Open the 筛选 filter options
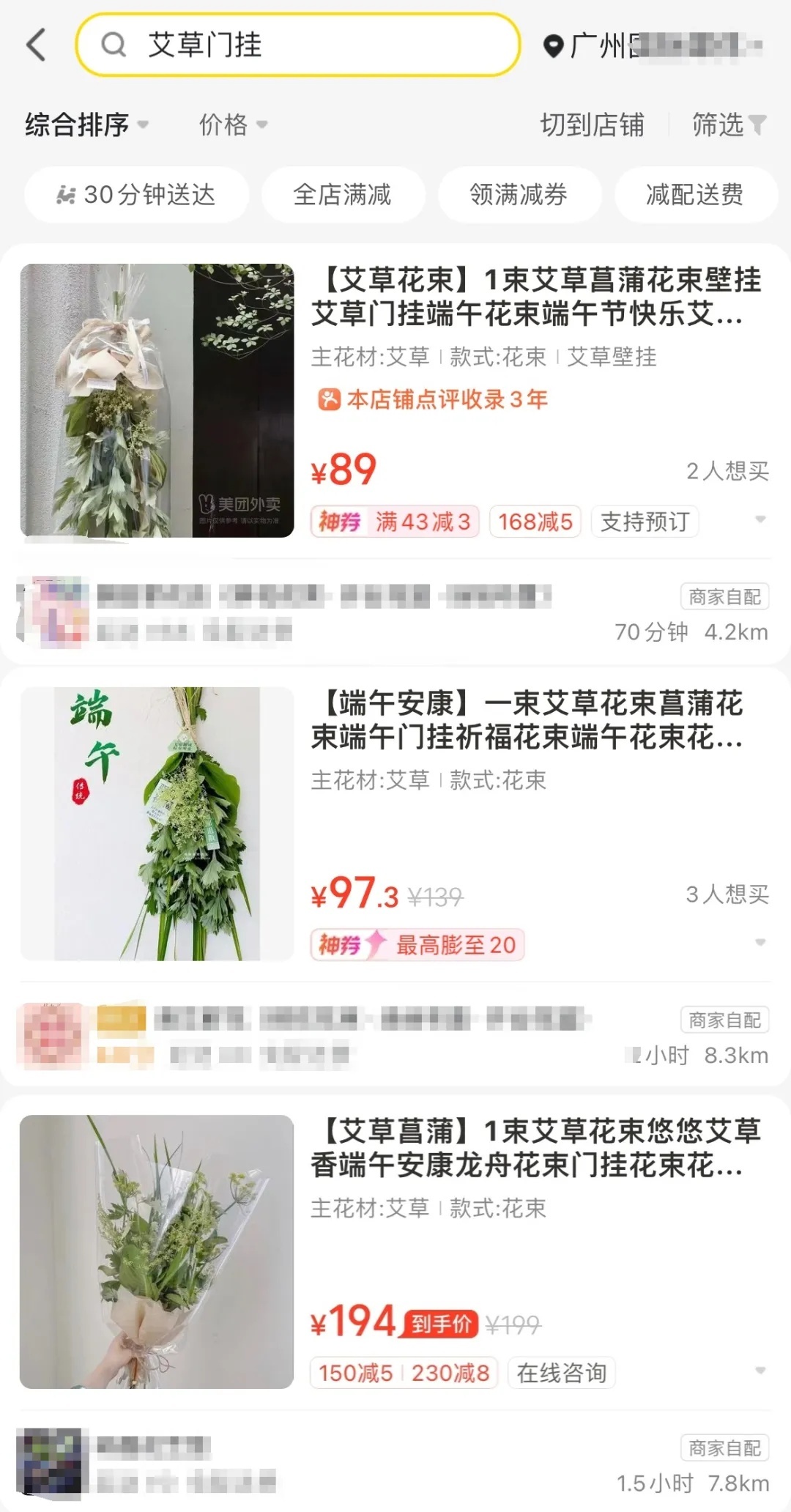Viewport: 791px width, 1512px height. (728, 125)
